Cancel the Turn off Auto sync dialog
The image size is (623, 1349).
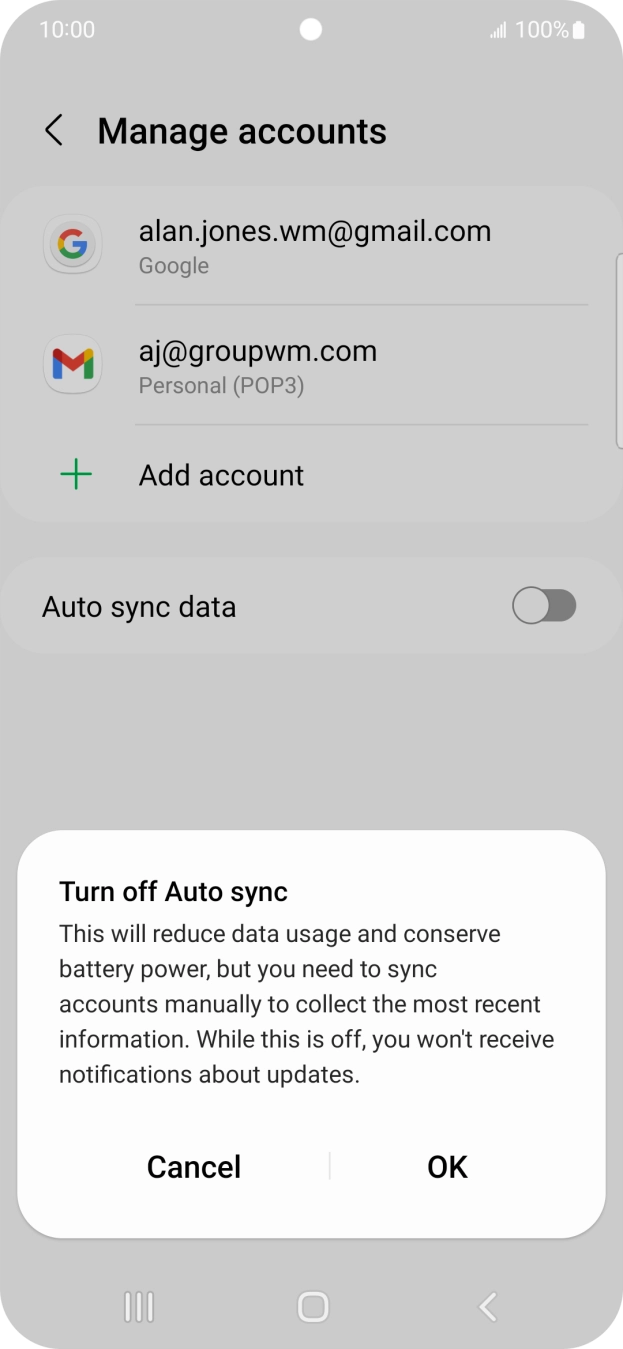pyautogui.click(x=194, y=1167)
